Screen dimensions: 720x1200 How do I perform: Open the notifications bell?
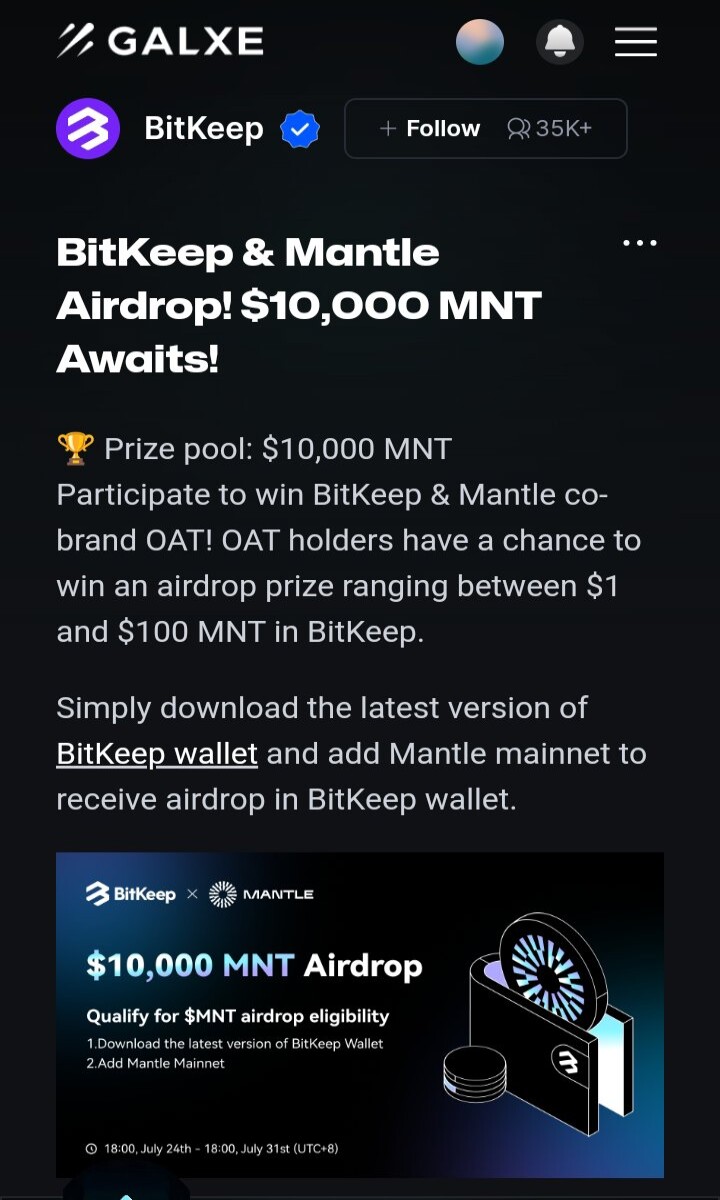pos(560,42)
